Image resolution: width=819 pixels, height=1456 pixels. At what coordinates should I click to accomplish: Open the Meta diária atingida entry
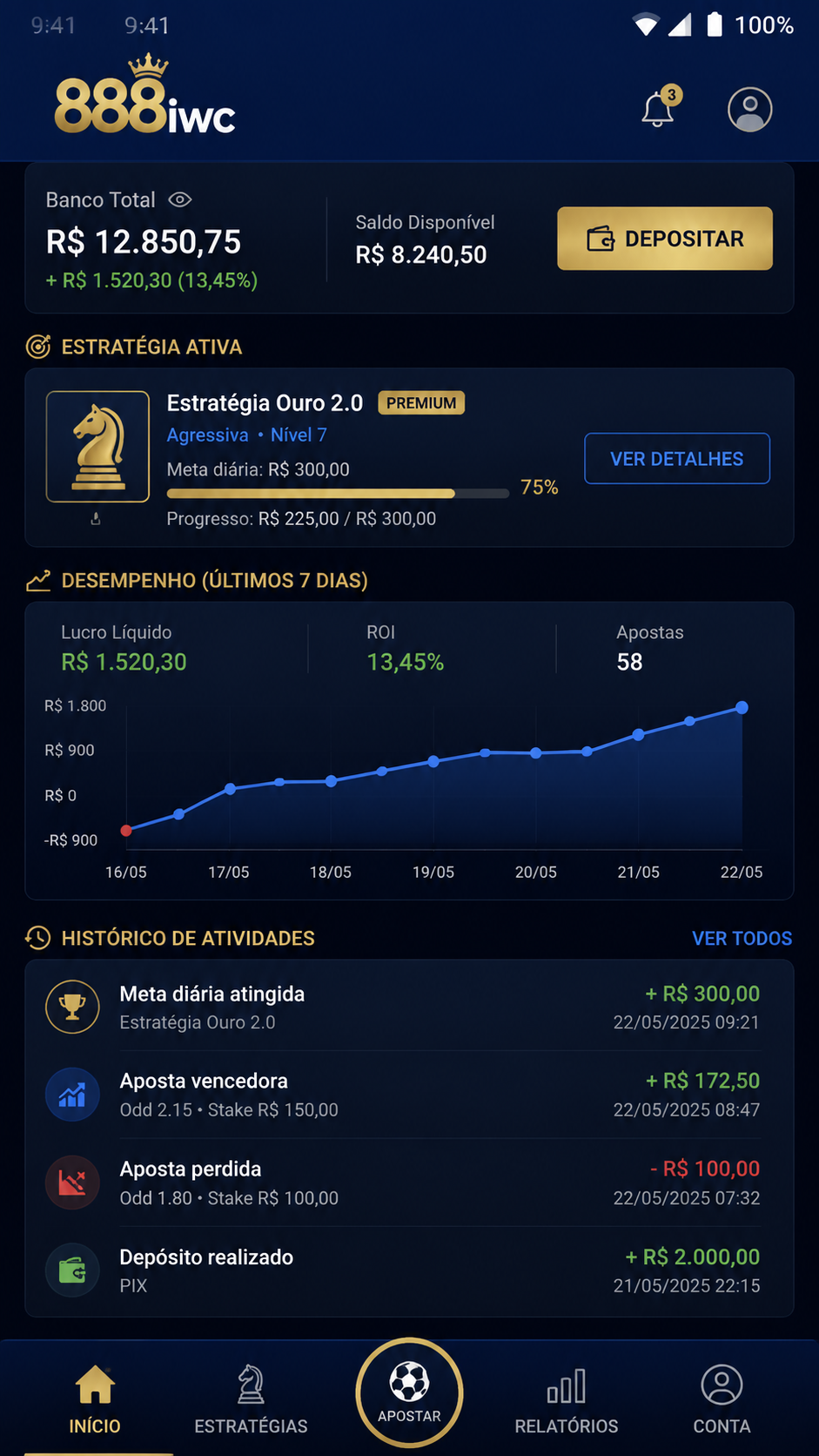[x=409, y=1007]
